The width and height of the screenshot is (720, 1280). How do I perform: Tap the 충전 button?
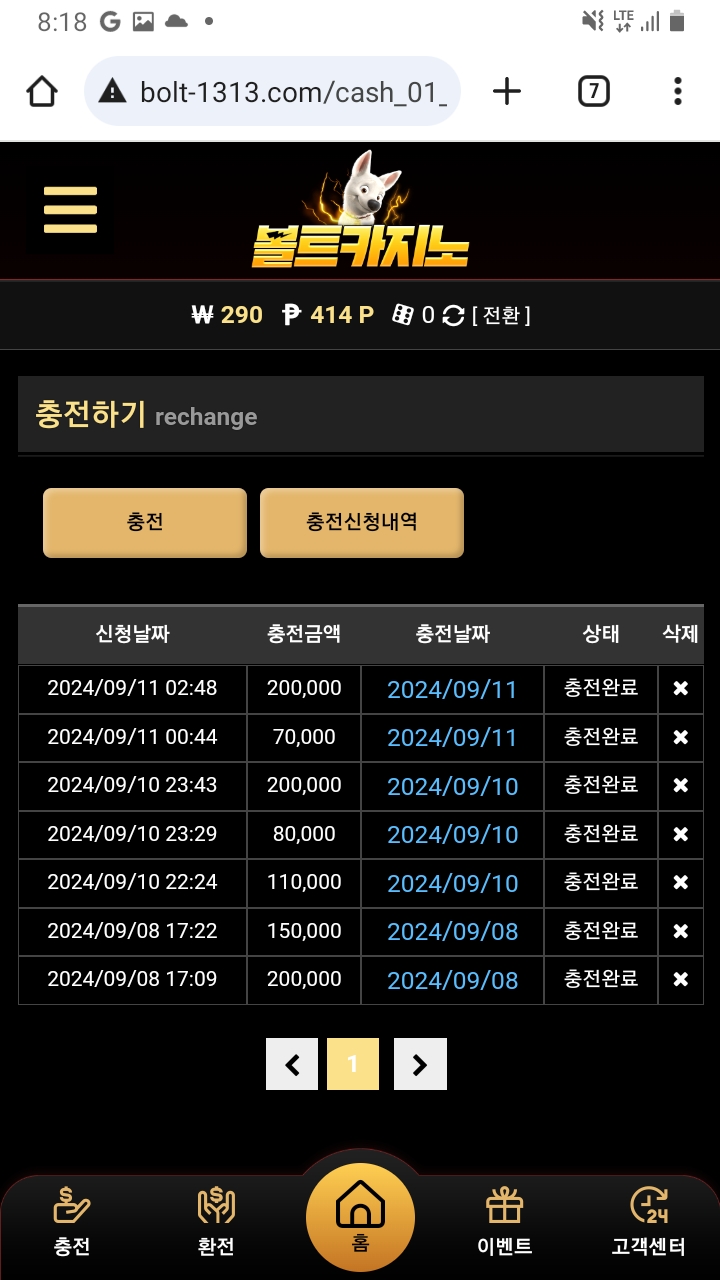point(145,522)
